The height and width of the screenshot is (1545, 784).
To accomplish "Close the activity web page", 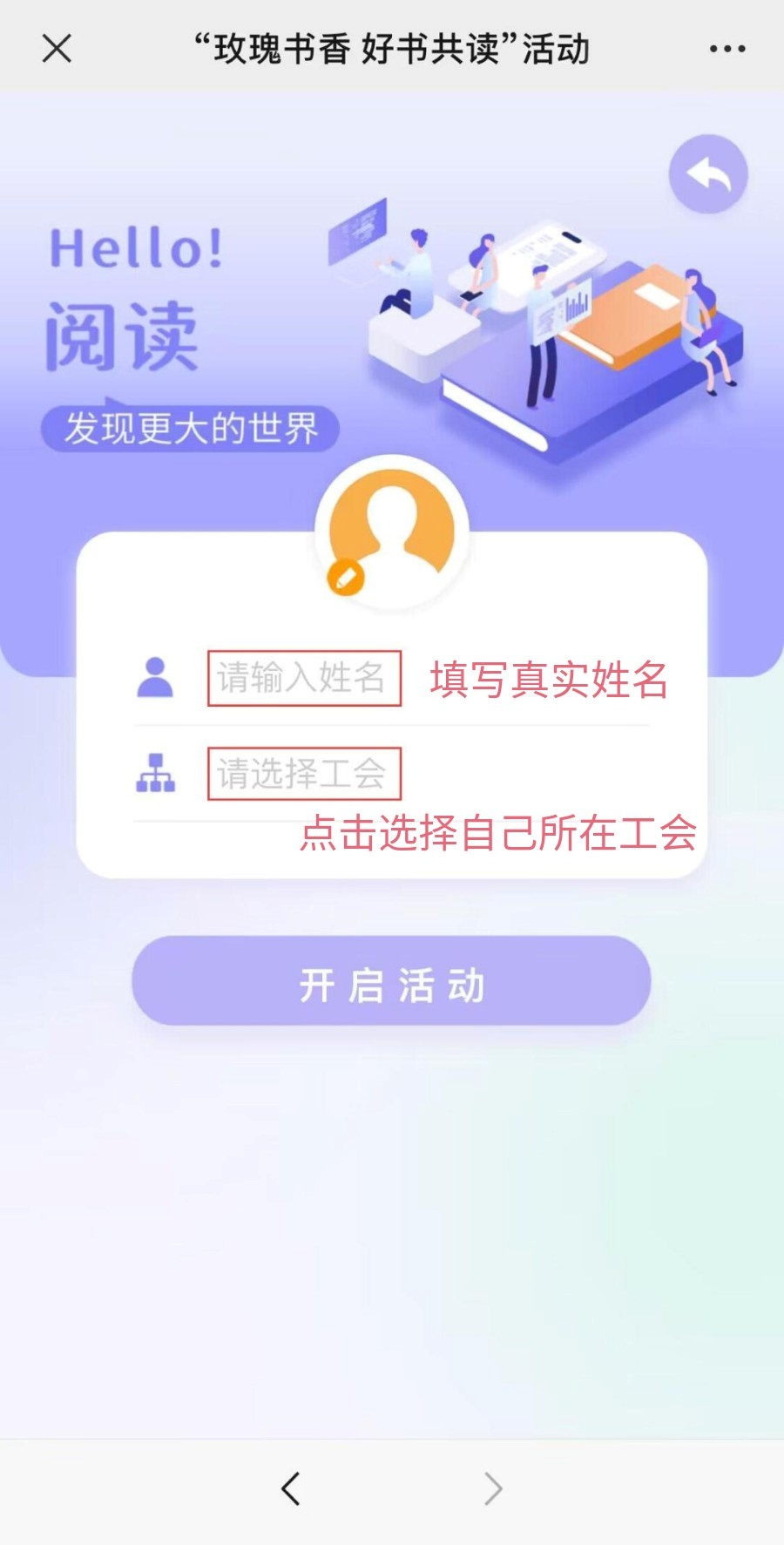I will 57,49.
